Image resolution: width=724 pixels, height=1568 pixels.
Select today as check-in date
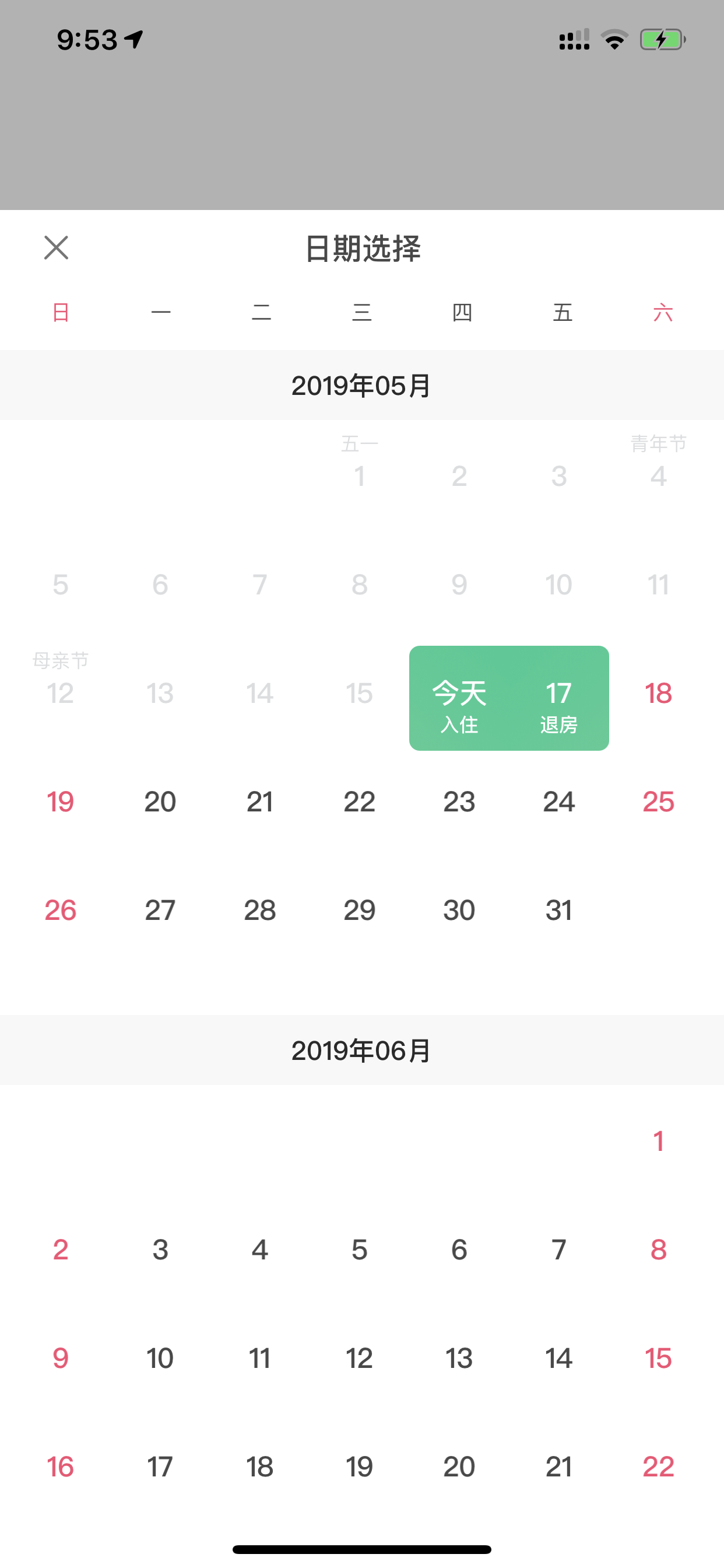[x=459, y=698]
